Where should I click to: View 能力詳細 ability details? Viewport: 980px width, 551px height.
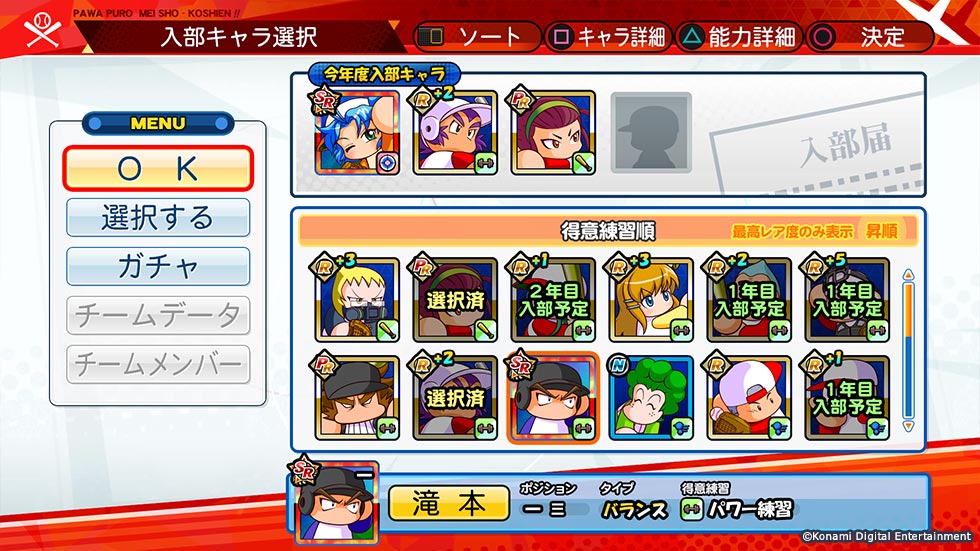[x=738, y=38]
